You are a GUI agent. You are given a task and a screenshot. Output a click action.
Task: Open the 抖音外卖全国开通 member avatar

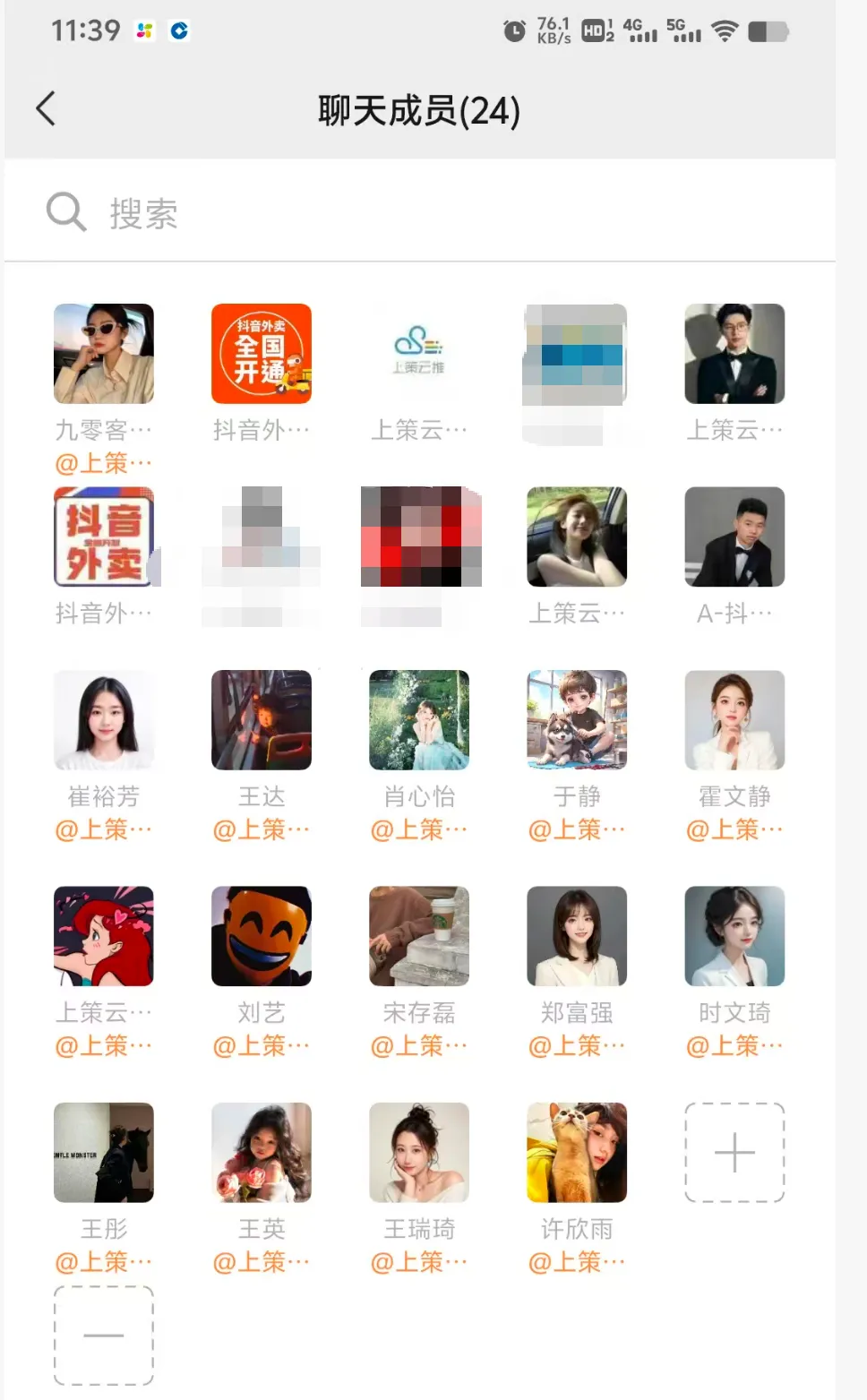click(x=261, y=354)
